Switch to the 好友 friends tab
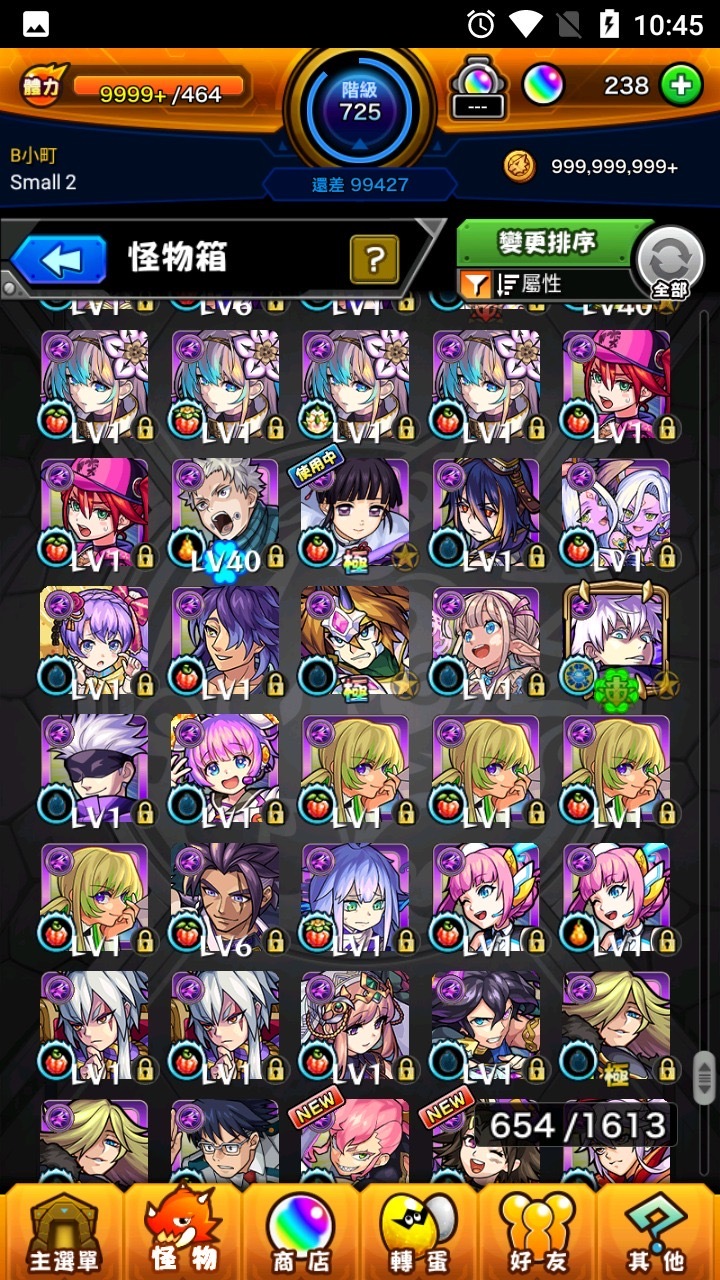The height and width of the screenshot is (1280, 720). [538, 1232]
